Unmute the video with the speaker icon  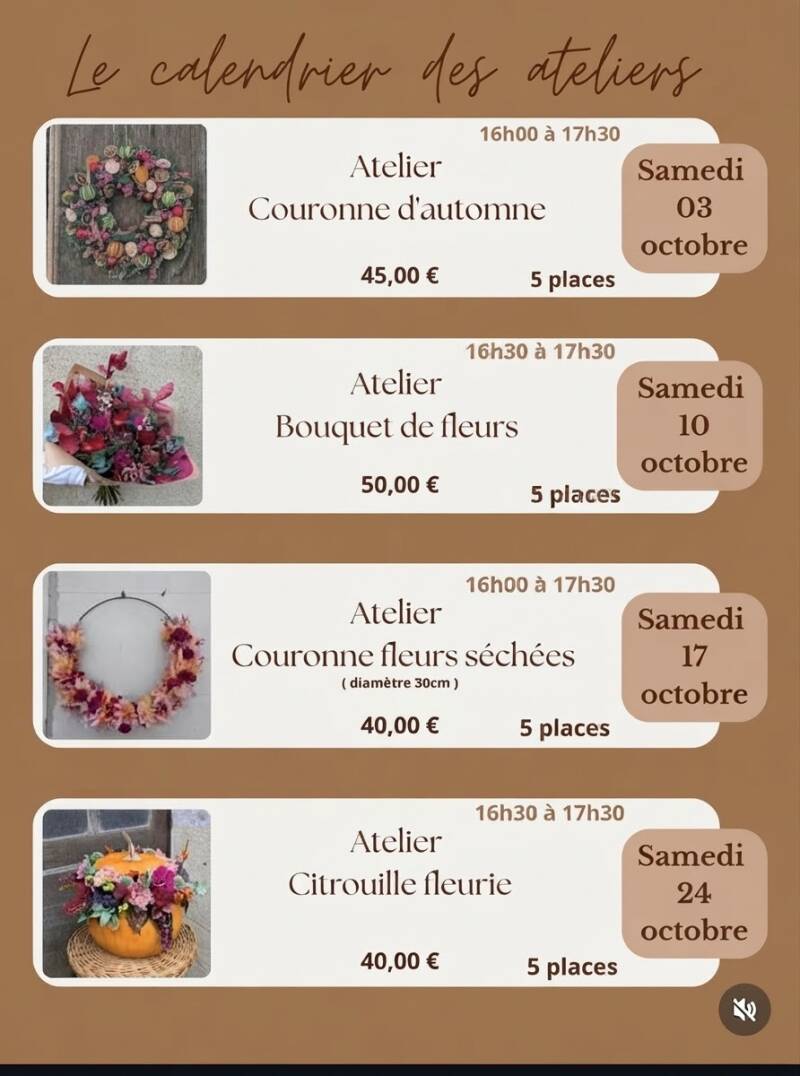point(744,1009)
